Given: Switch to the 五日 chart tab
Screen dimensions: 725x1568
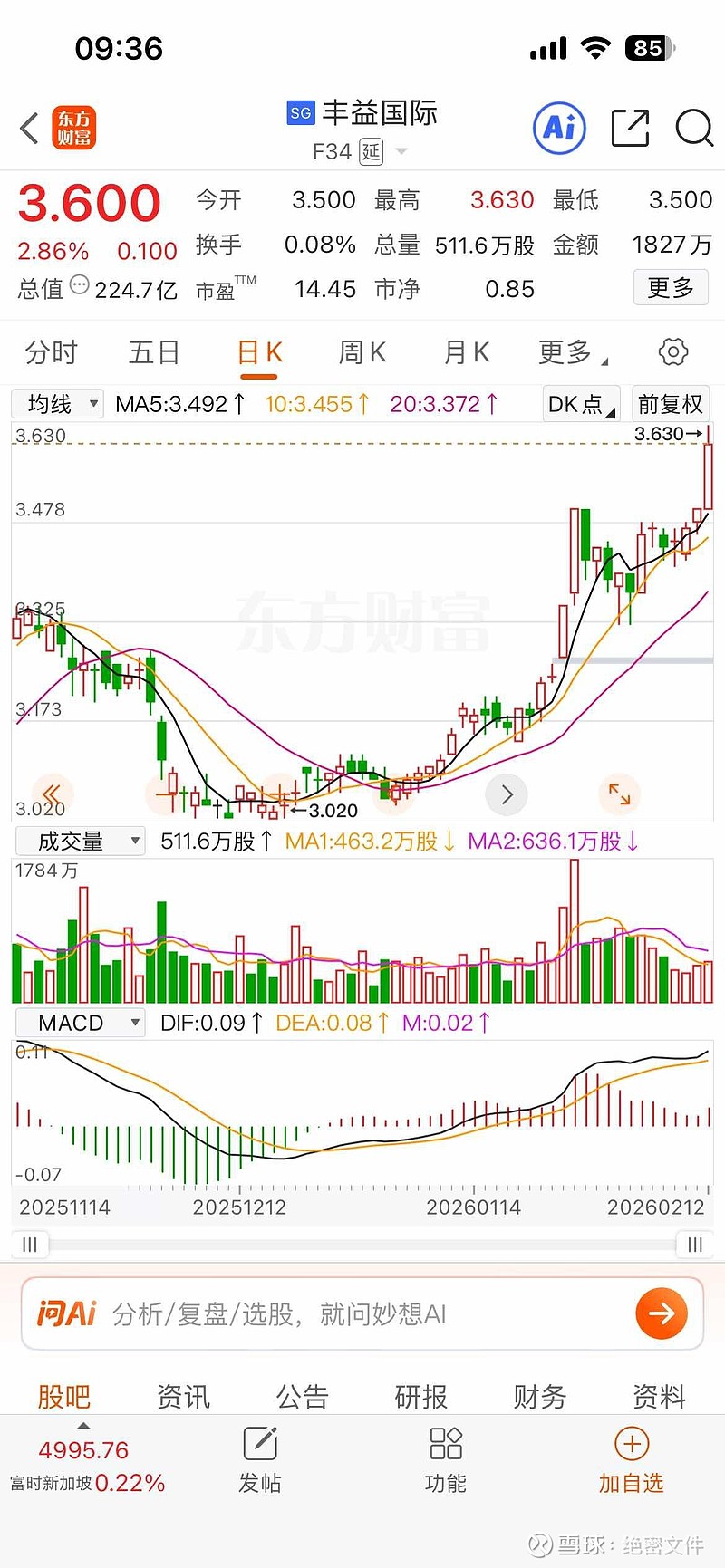Looking at the screenshot, I should tap(154, 352).
